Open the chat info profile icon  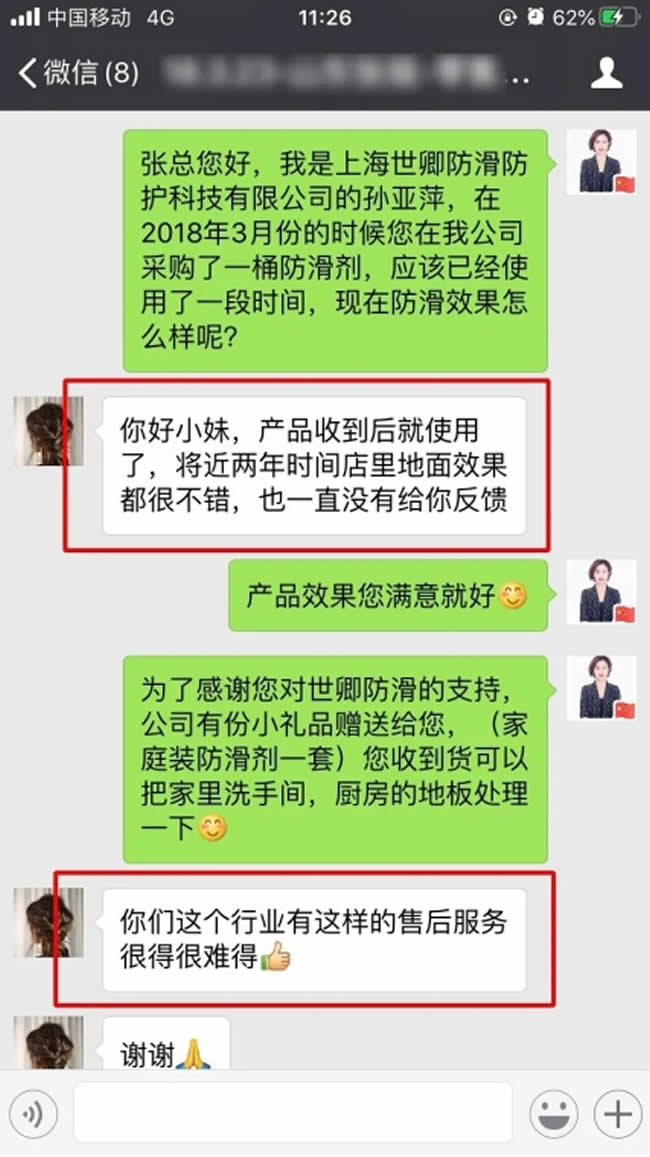[x=606, y=73]
